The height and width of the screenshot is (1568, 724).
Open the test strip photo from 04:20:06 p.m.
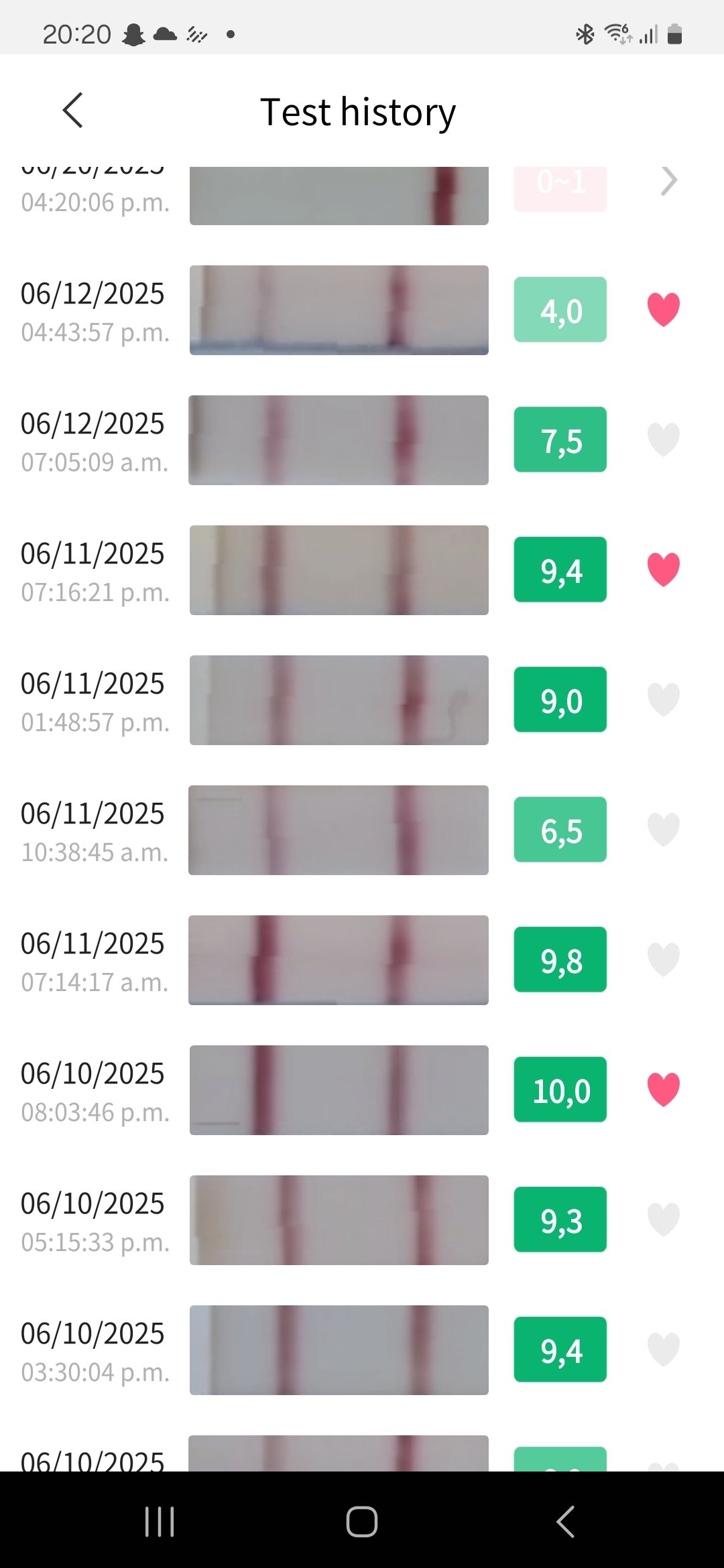tap(339, 196)
